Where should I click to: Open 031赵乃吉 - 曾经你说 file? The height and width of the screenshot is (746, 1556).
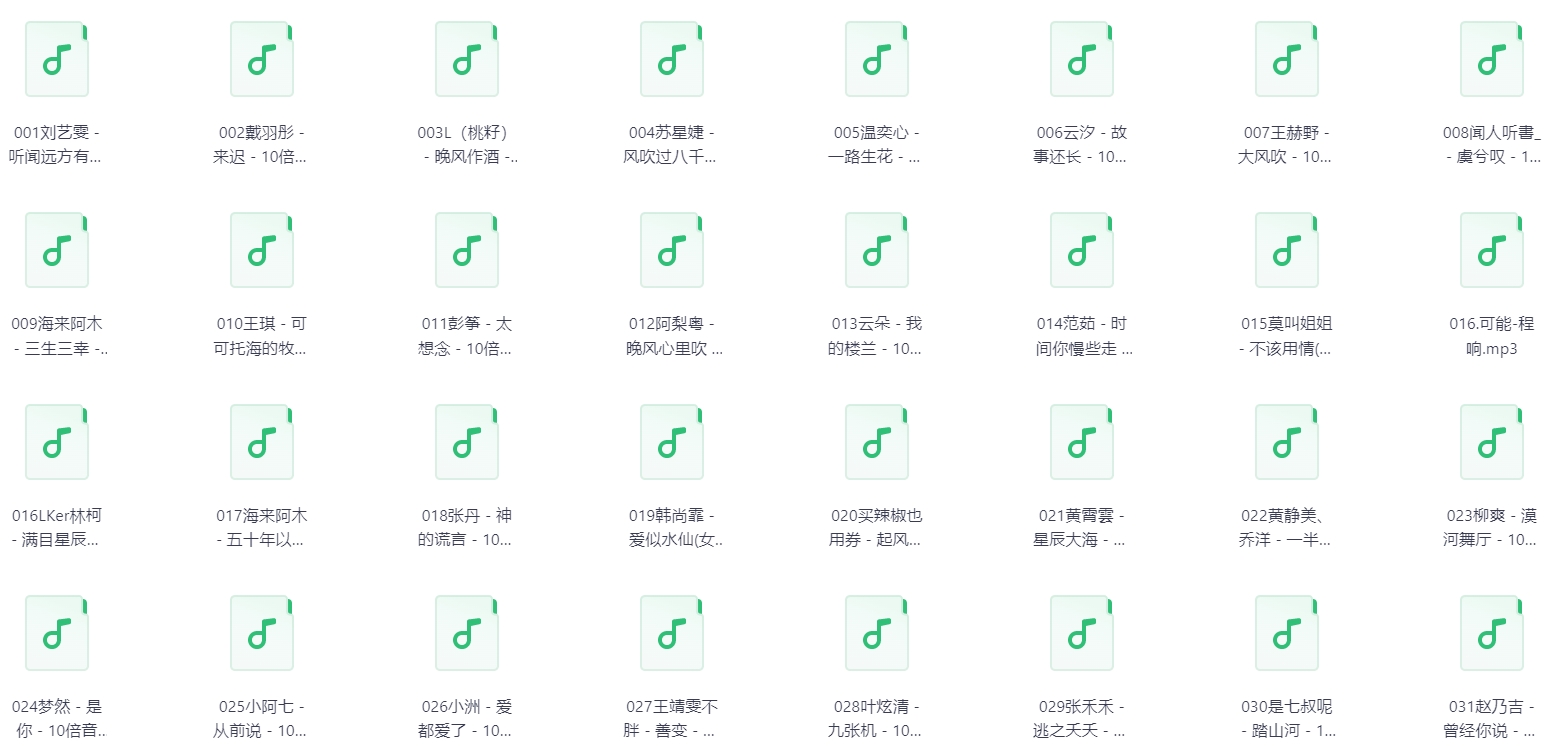point(1492,634)
